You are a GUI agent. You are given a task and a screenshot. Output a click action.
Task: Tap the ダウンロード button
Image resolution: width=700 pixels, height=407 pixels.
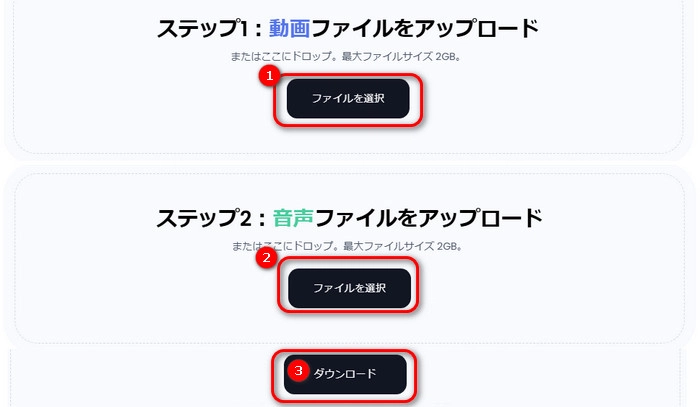tap(346, 374)
